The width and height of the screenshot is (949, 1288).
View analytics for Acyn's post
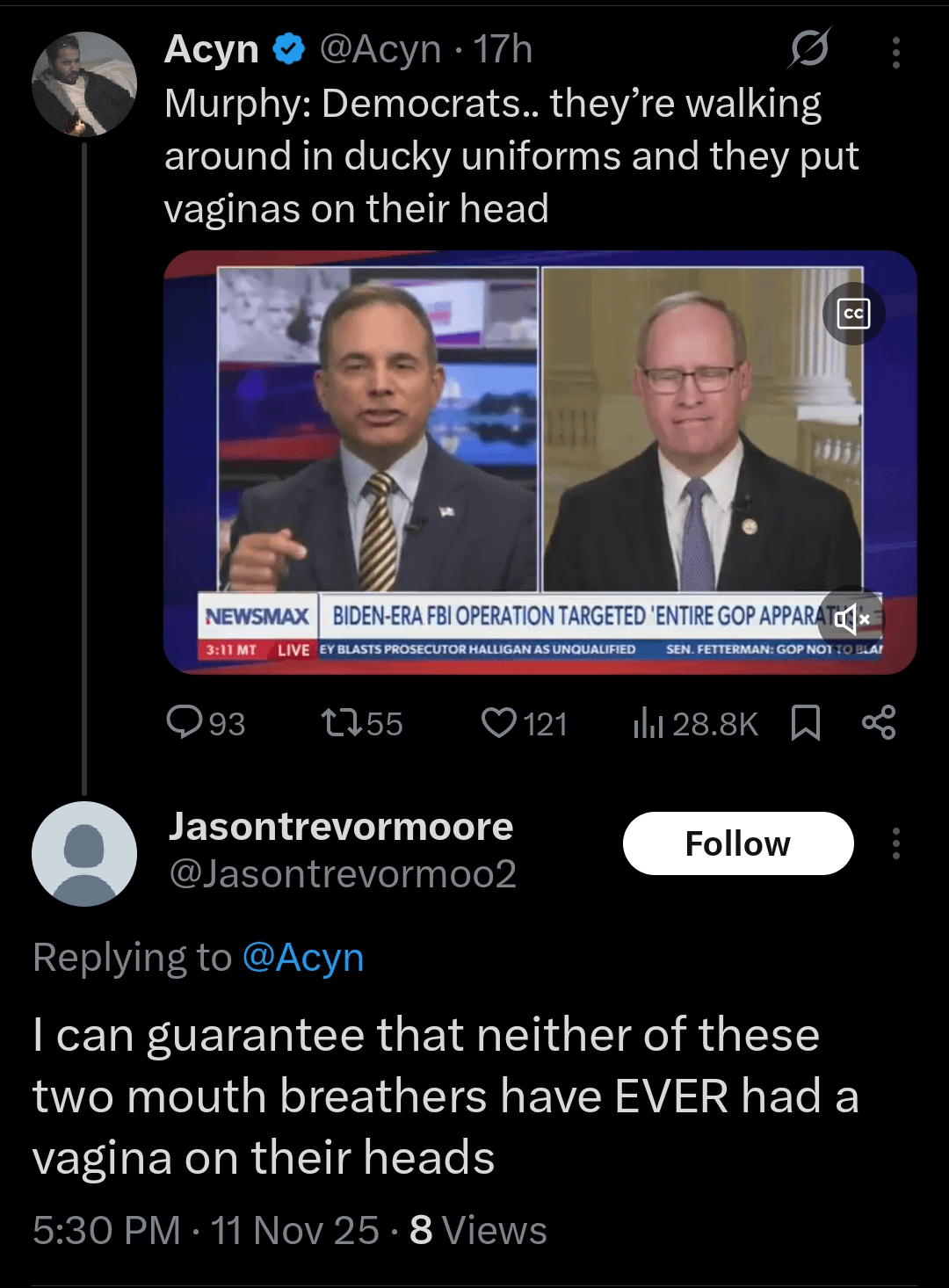click(x=694, y=724)
